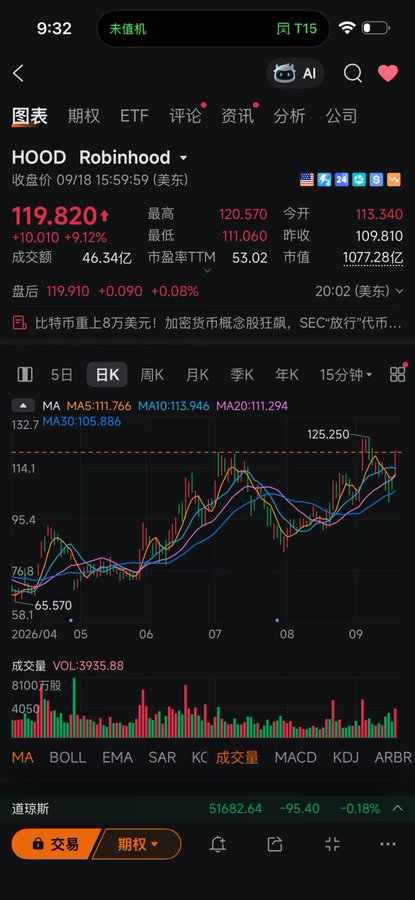Select the MACD indicator
This screenshot has height=900, width=415.
[x=296, y=757]
